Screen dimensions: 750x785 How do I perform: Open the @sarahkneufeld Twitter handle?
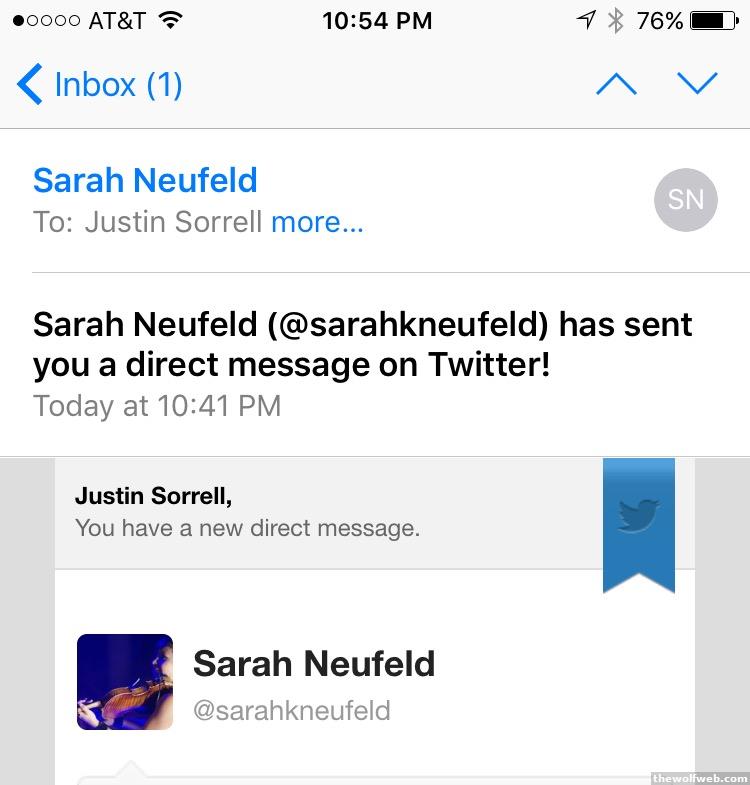pos(291,711)
